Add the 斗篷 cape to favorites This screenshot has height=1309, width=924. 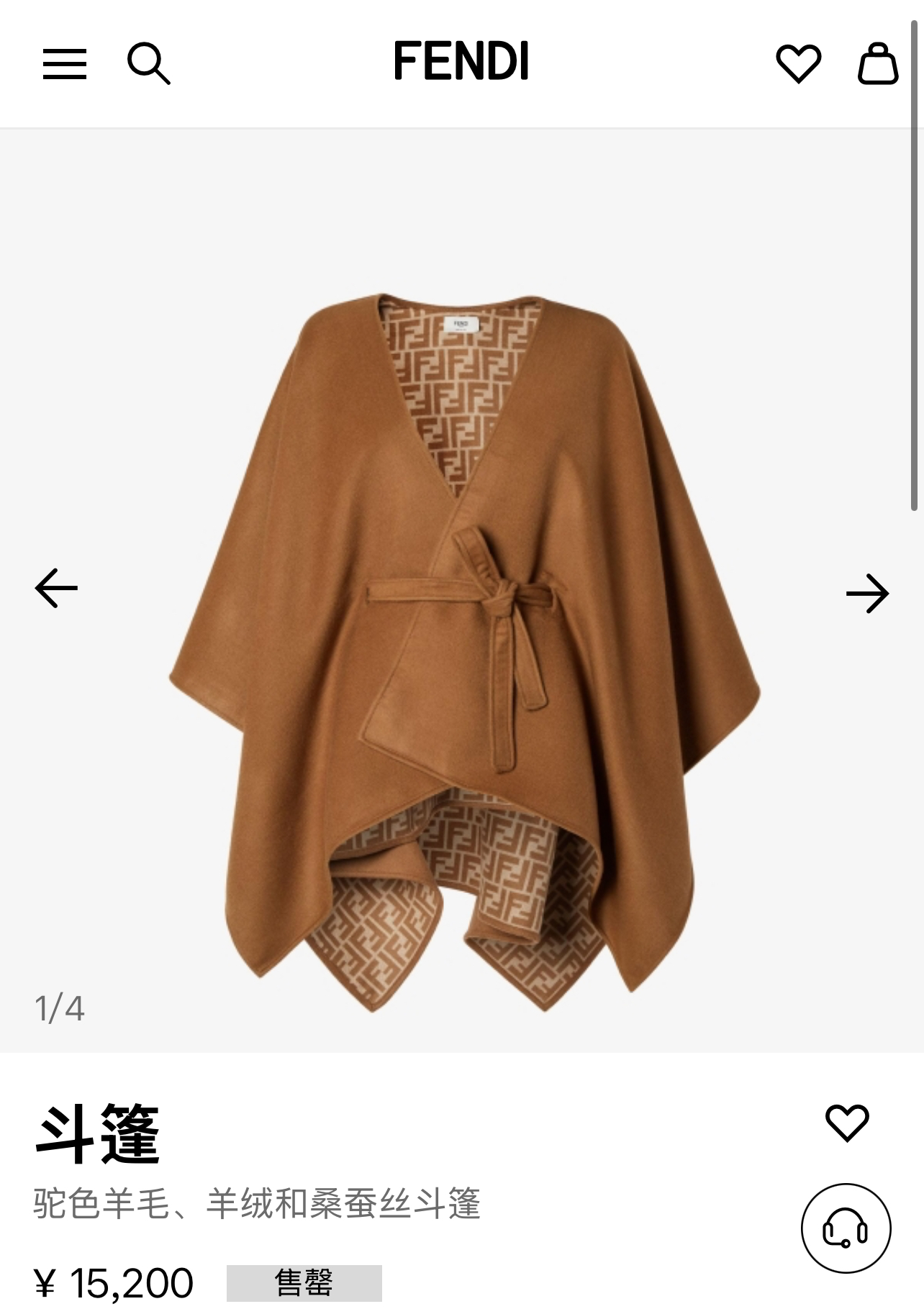pos(847,1123)
